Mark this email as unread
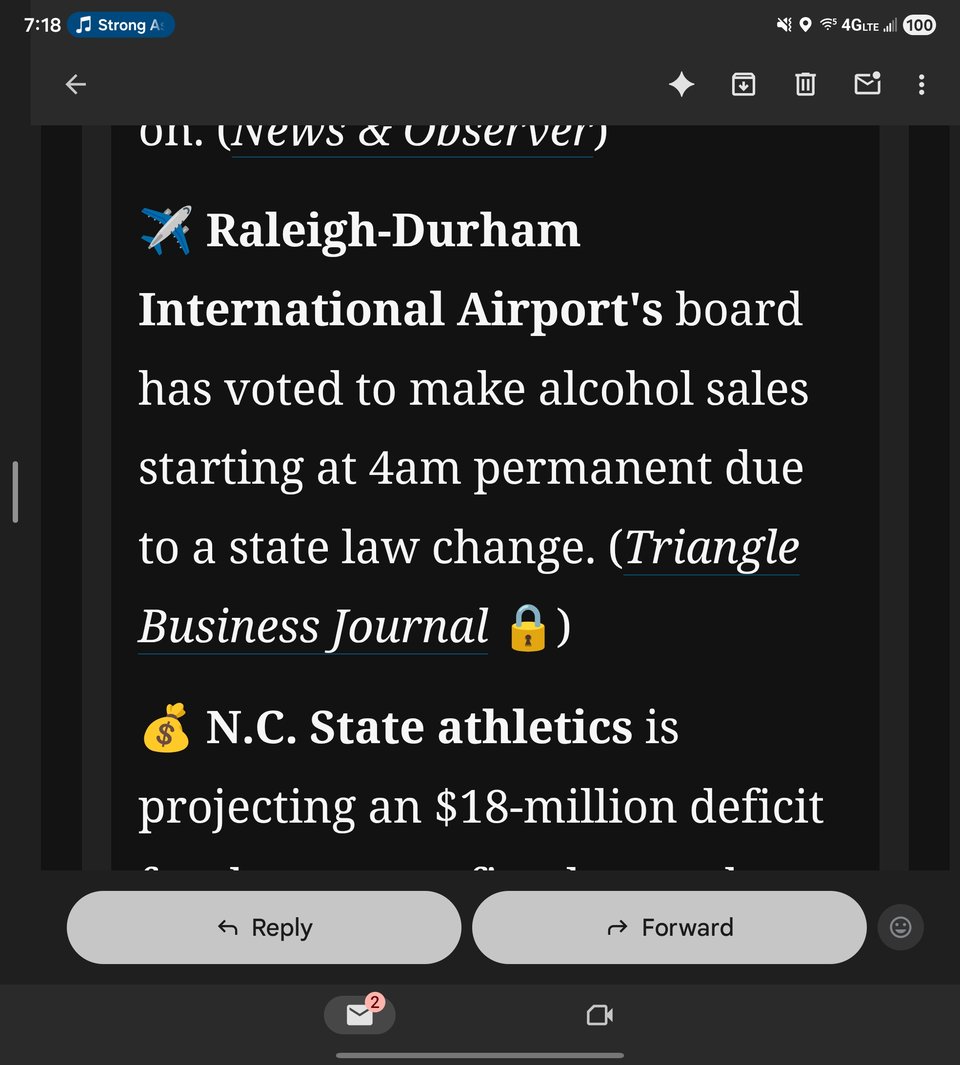Screen dimensions: 960x1065 point(867,85)
